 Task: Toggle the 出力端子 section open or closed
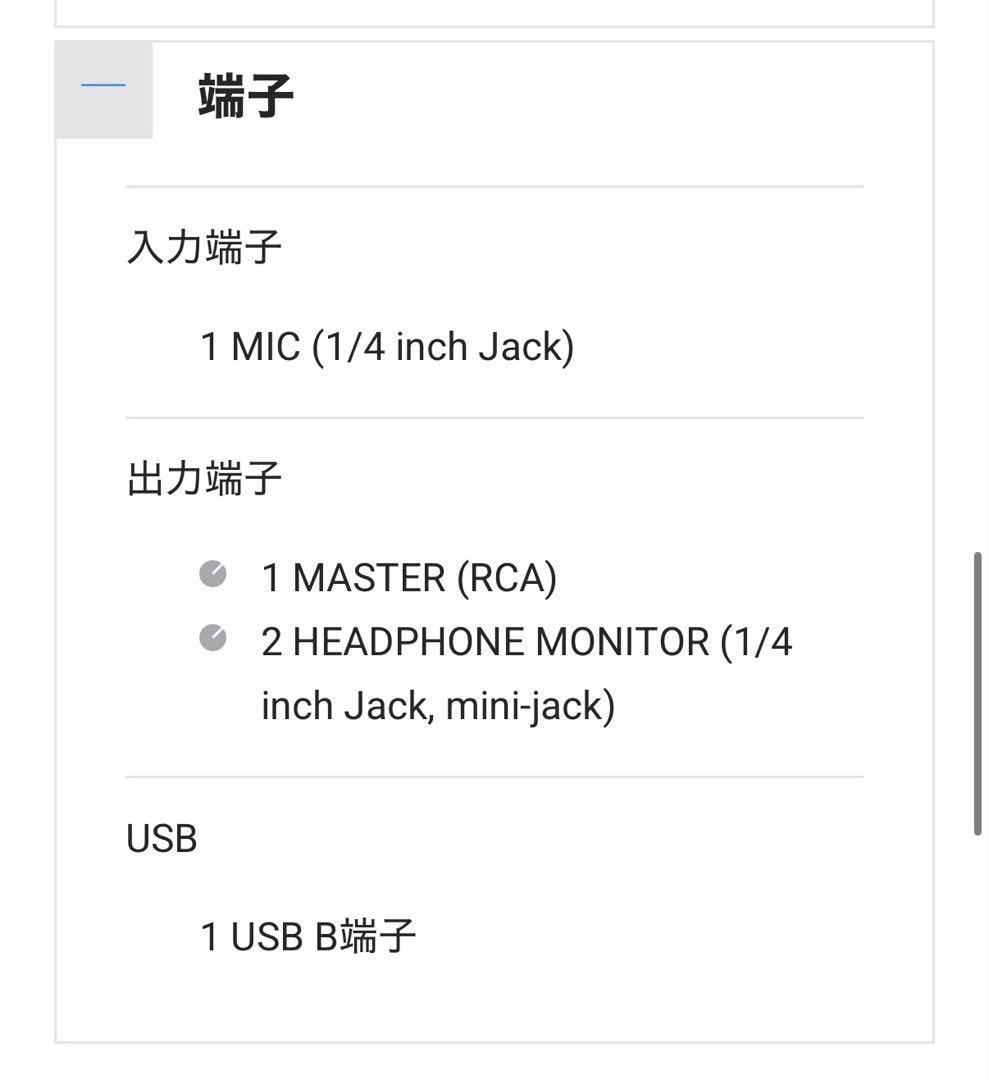204,476
